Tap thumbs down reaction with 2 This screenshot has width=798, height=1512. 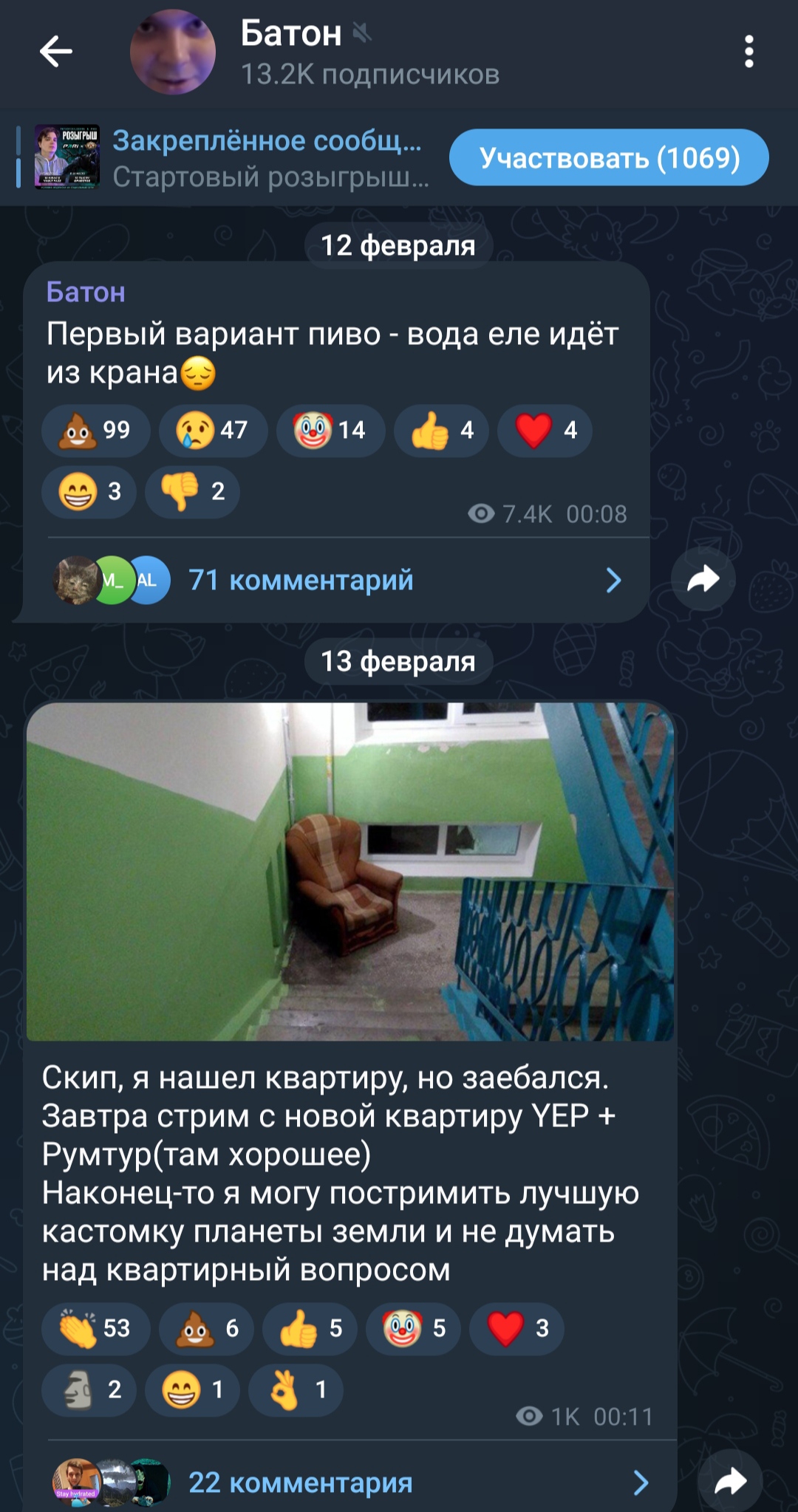point(192,490)
